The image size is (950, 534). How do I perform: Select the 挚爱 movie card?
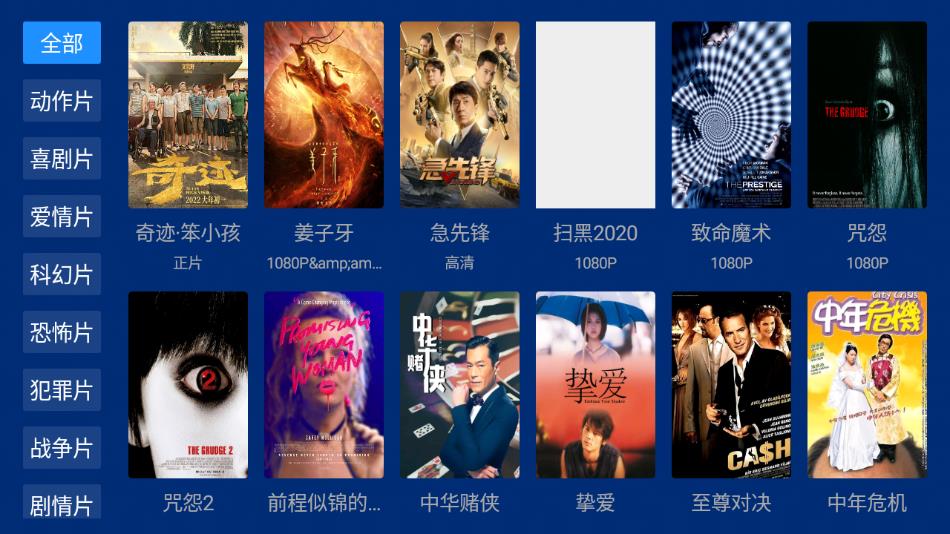click(596, 385)
